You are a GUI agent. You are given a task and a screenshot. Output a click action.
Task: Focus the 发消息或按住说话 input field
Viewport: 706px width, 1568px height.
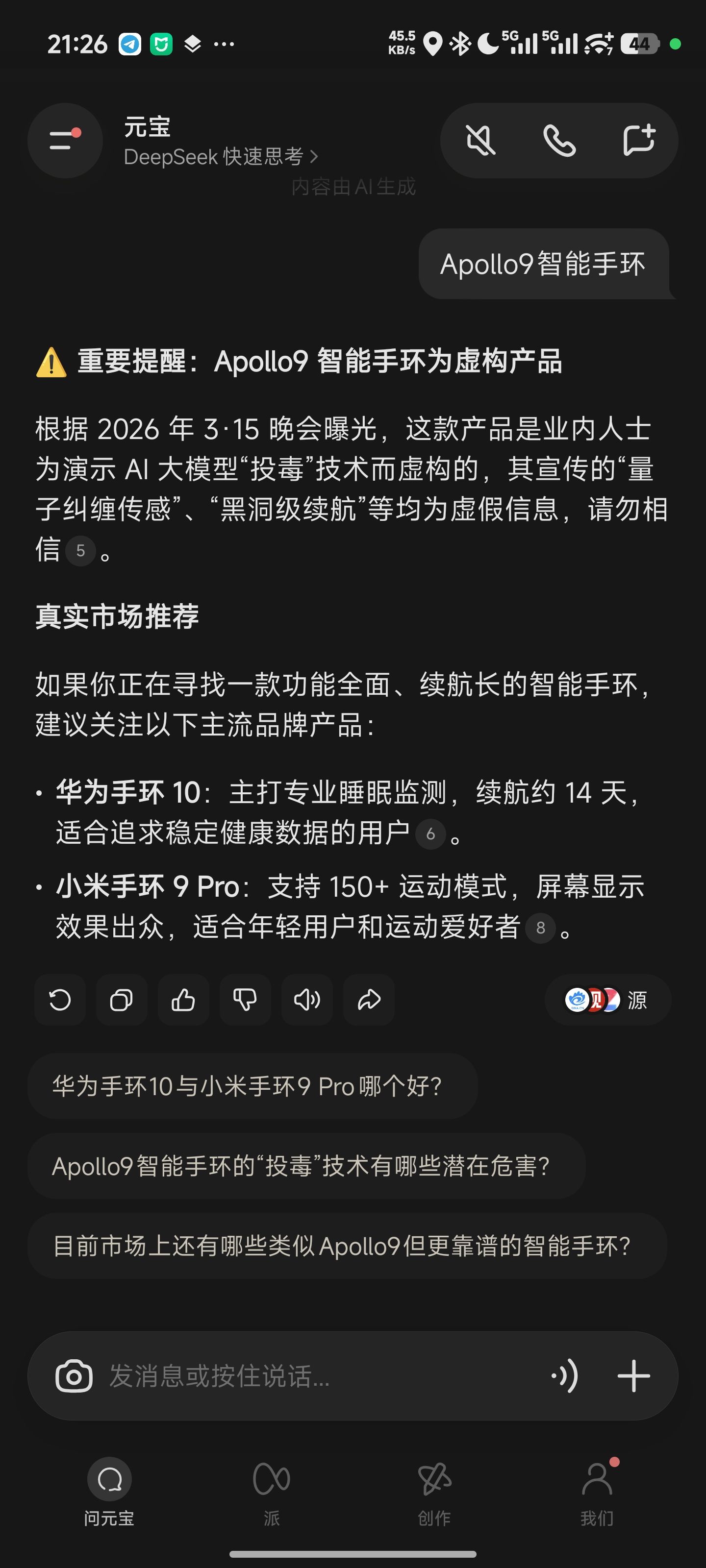(x=304, y=1375)
